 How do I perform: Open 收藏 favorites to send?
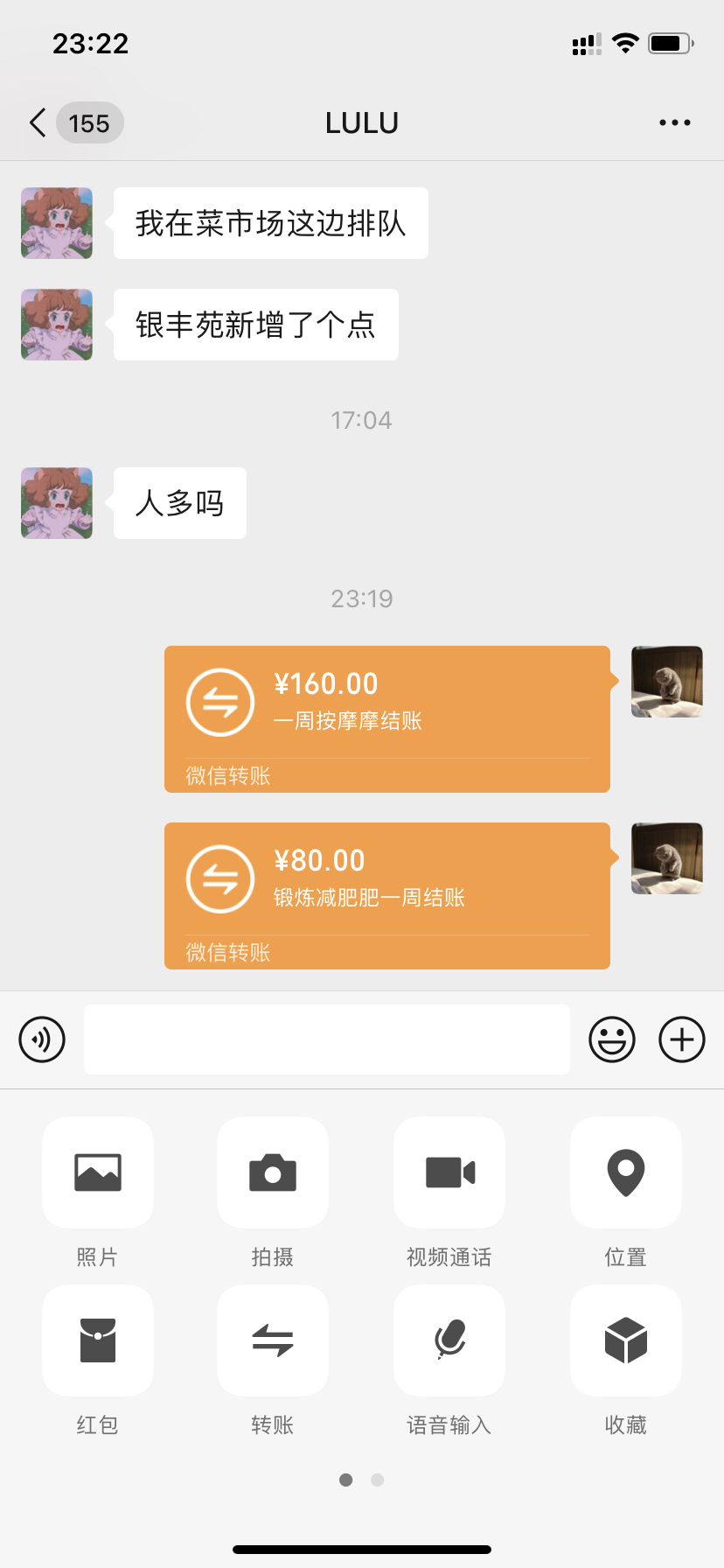(626, 1340)
